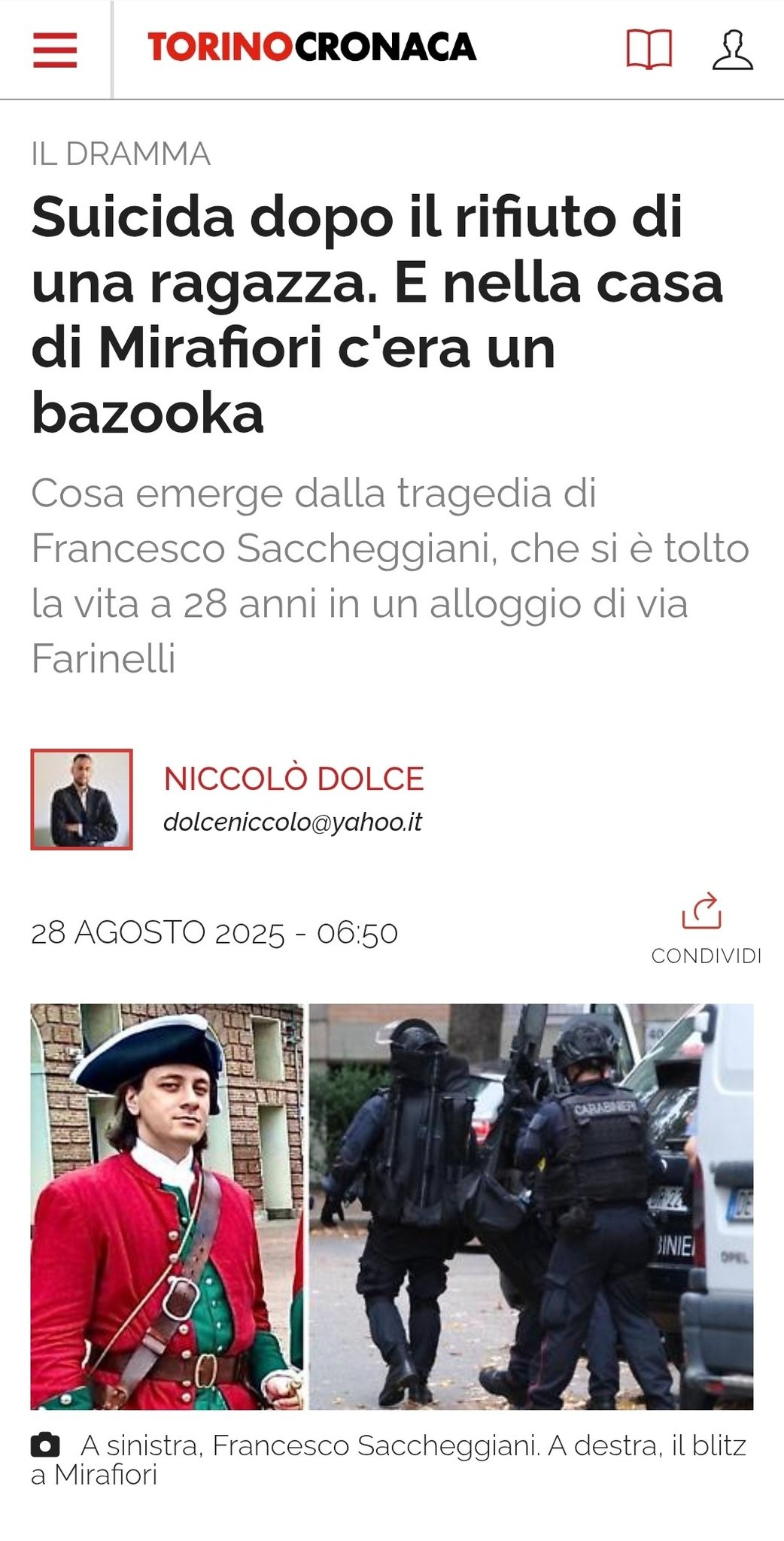
Task: Tap Niccolò Dolce's author photo
Action: pyautogui.click(x=81, y=799)
